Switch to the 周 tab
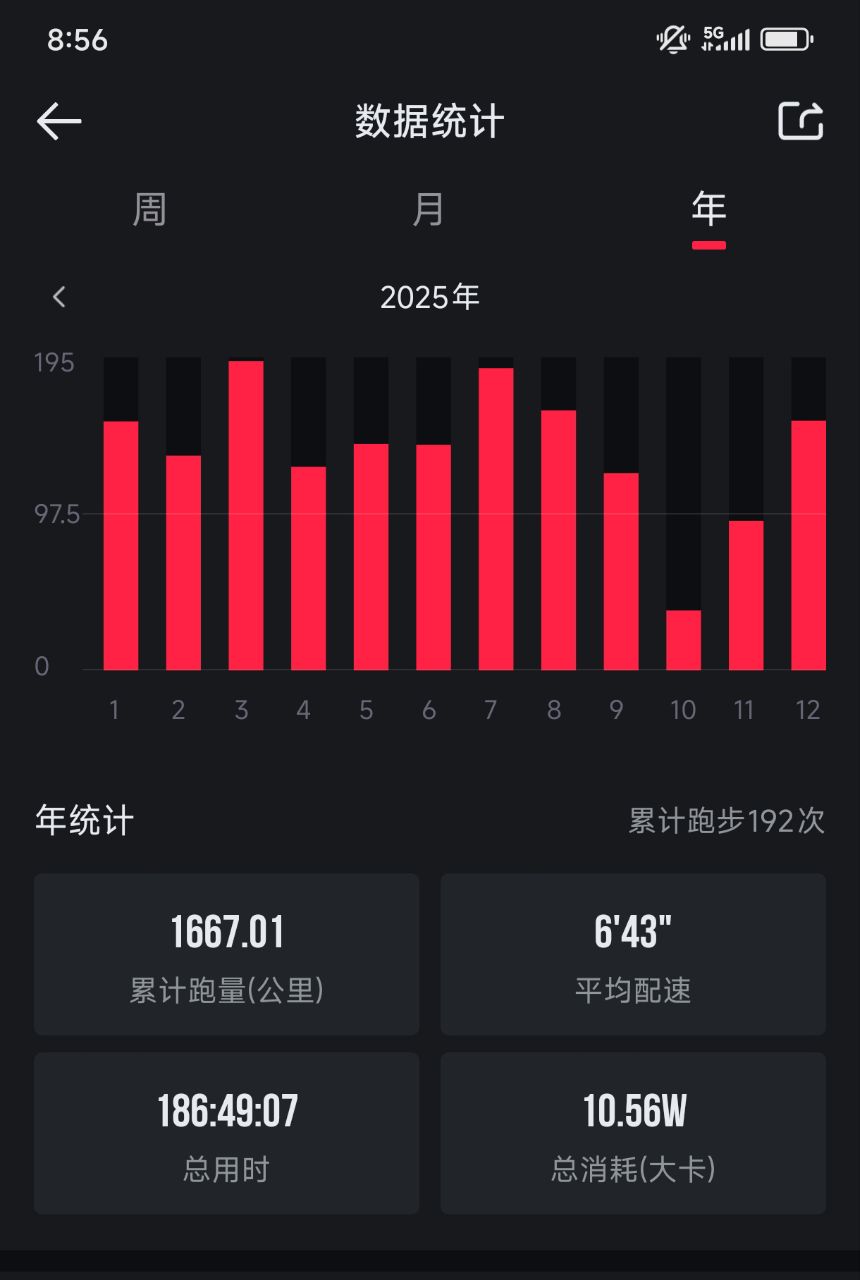This screenshot has height=1280, width=860. pos(149,210)
